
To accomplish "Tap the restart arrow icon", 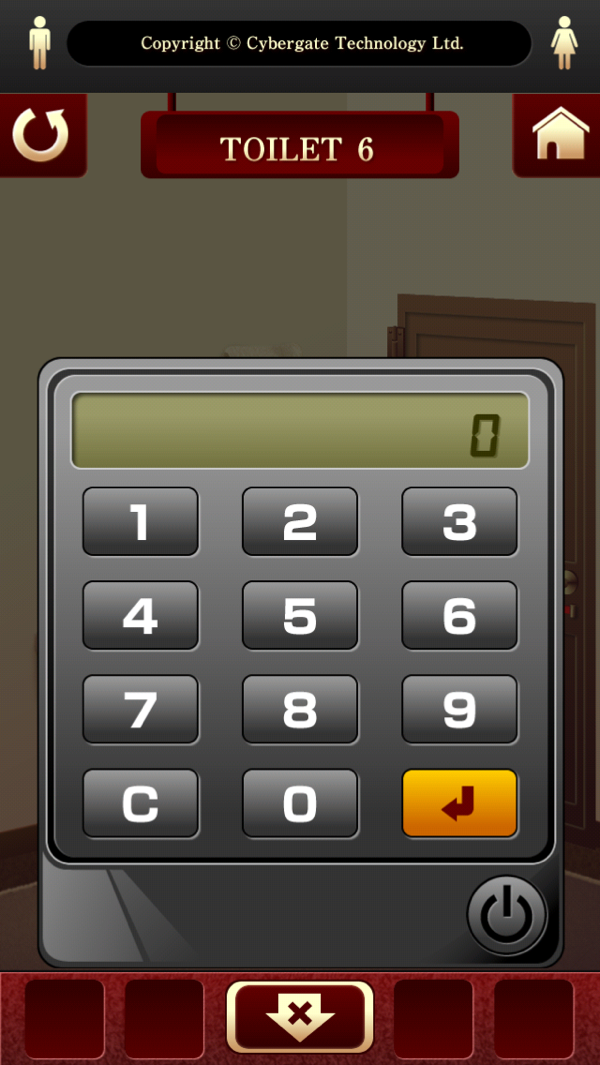I will [41, 136].
